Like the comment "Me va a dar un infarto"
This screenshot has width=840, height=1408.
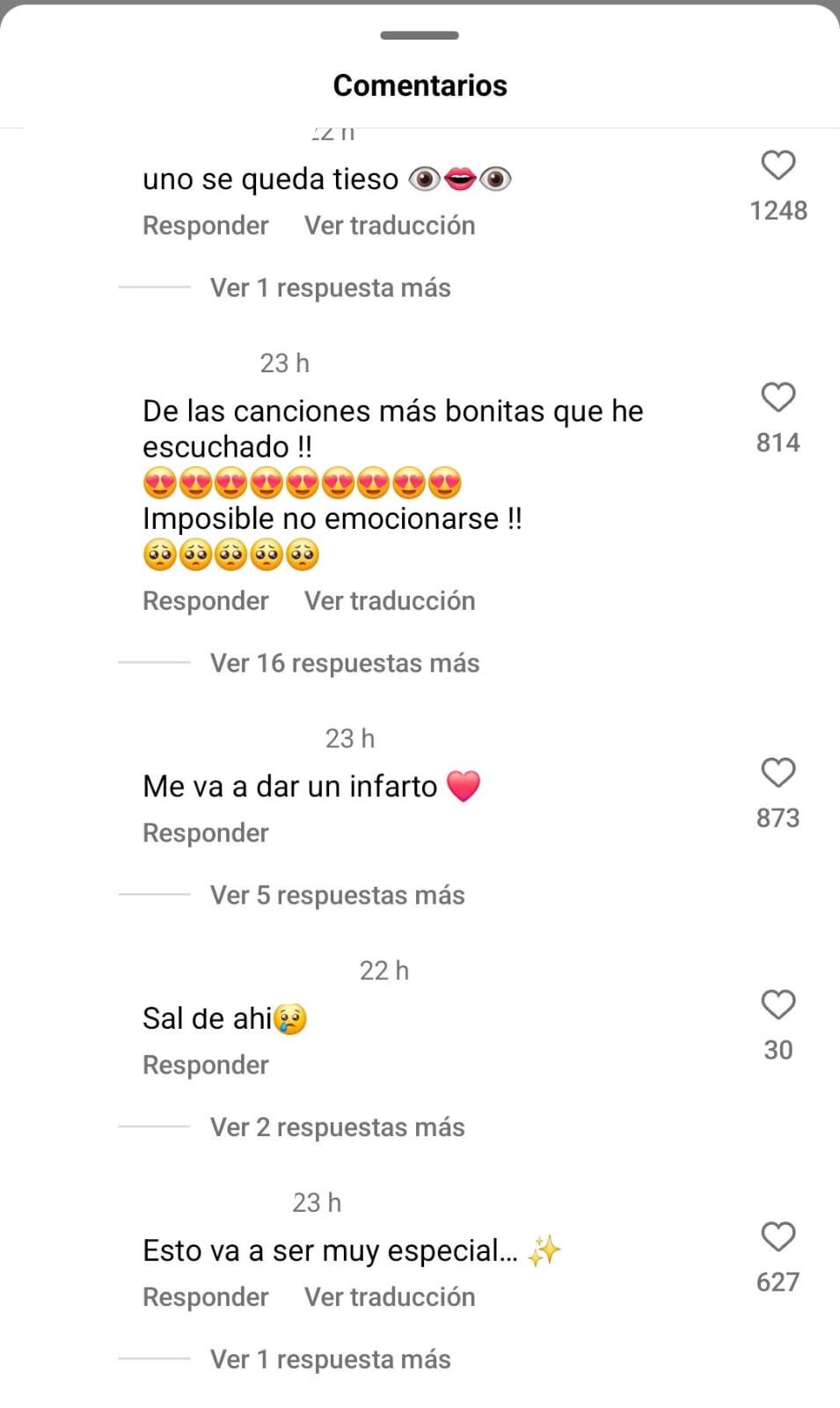click(778, 774)
